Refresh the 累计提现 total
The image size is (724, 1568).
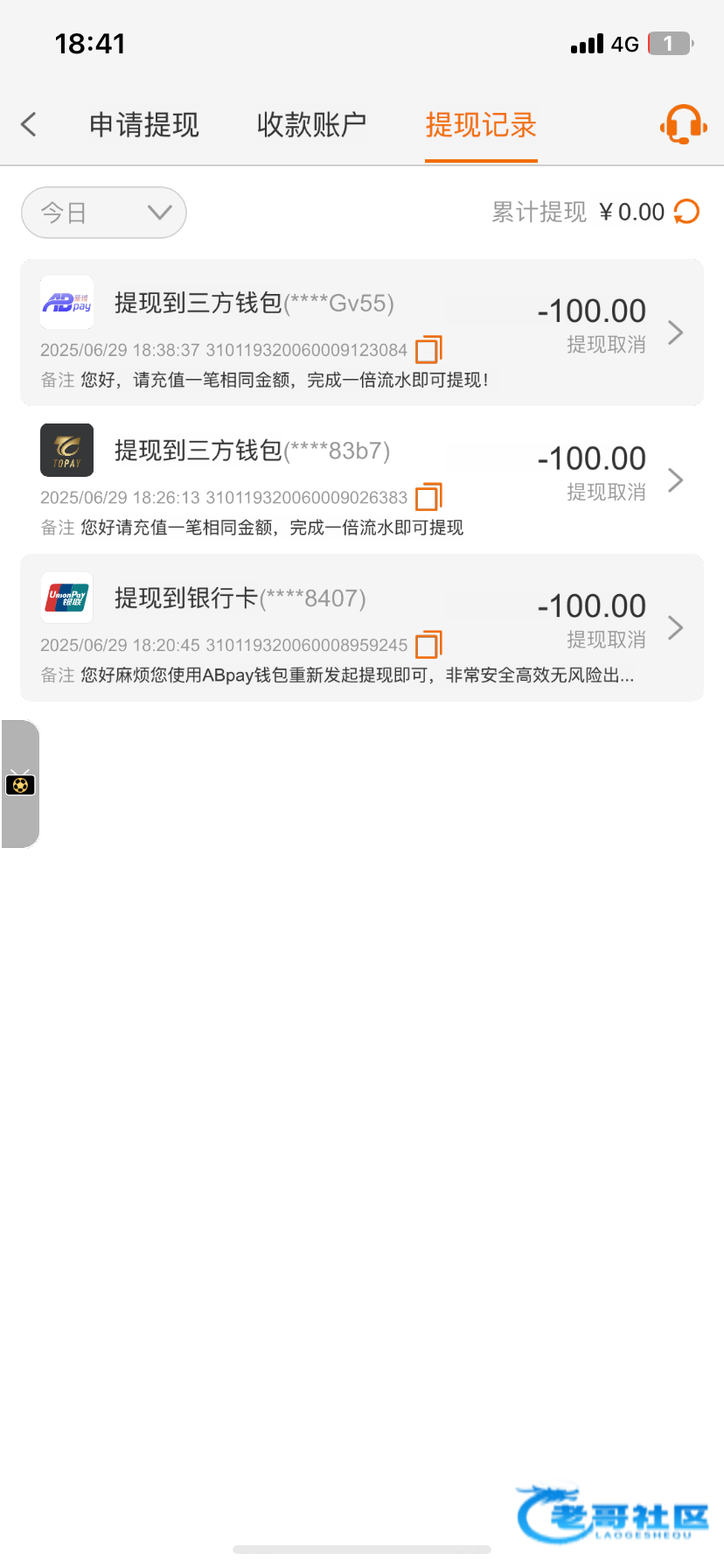pos(687,212)
